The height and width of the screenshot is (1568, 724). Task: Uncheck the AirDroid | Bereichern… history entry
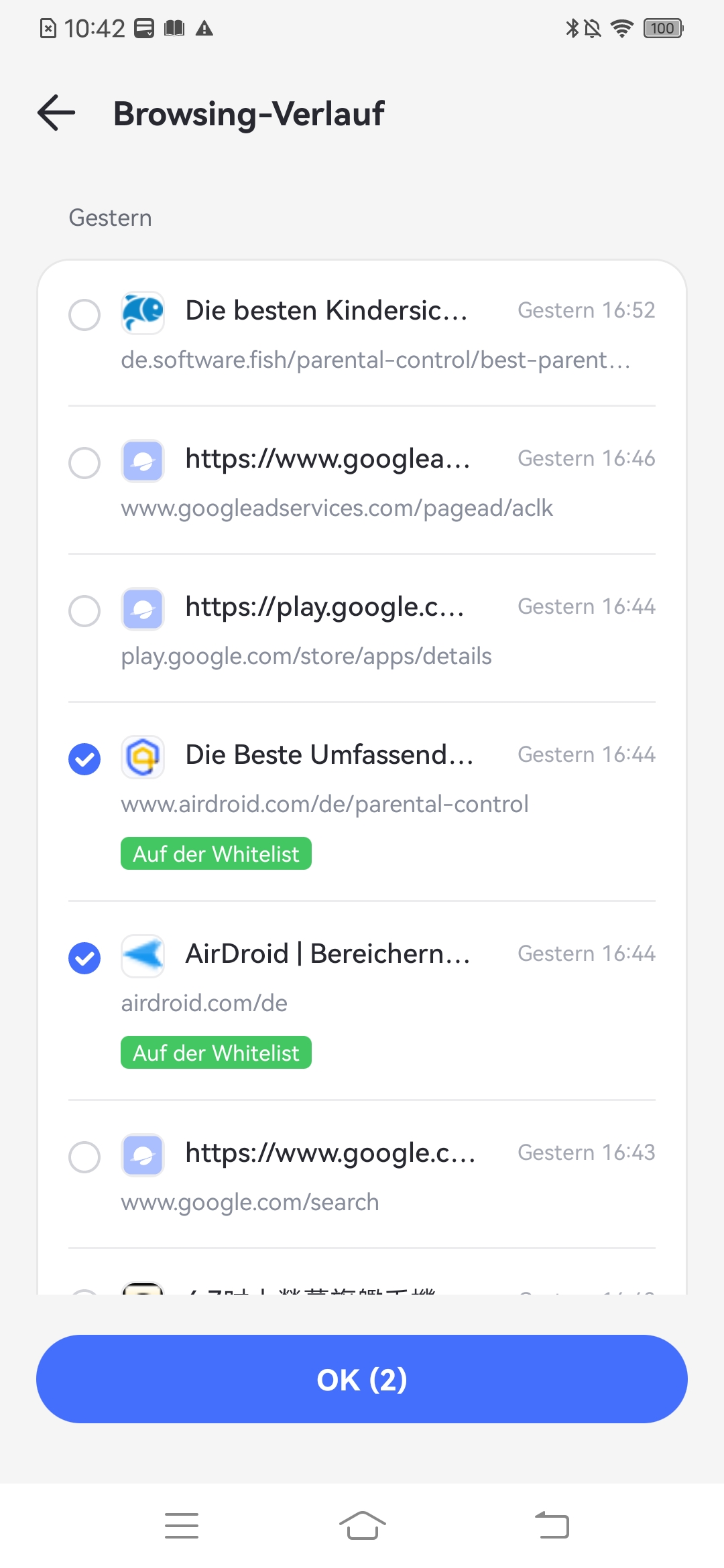[x=84, y=958]
